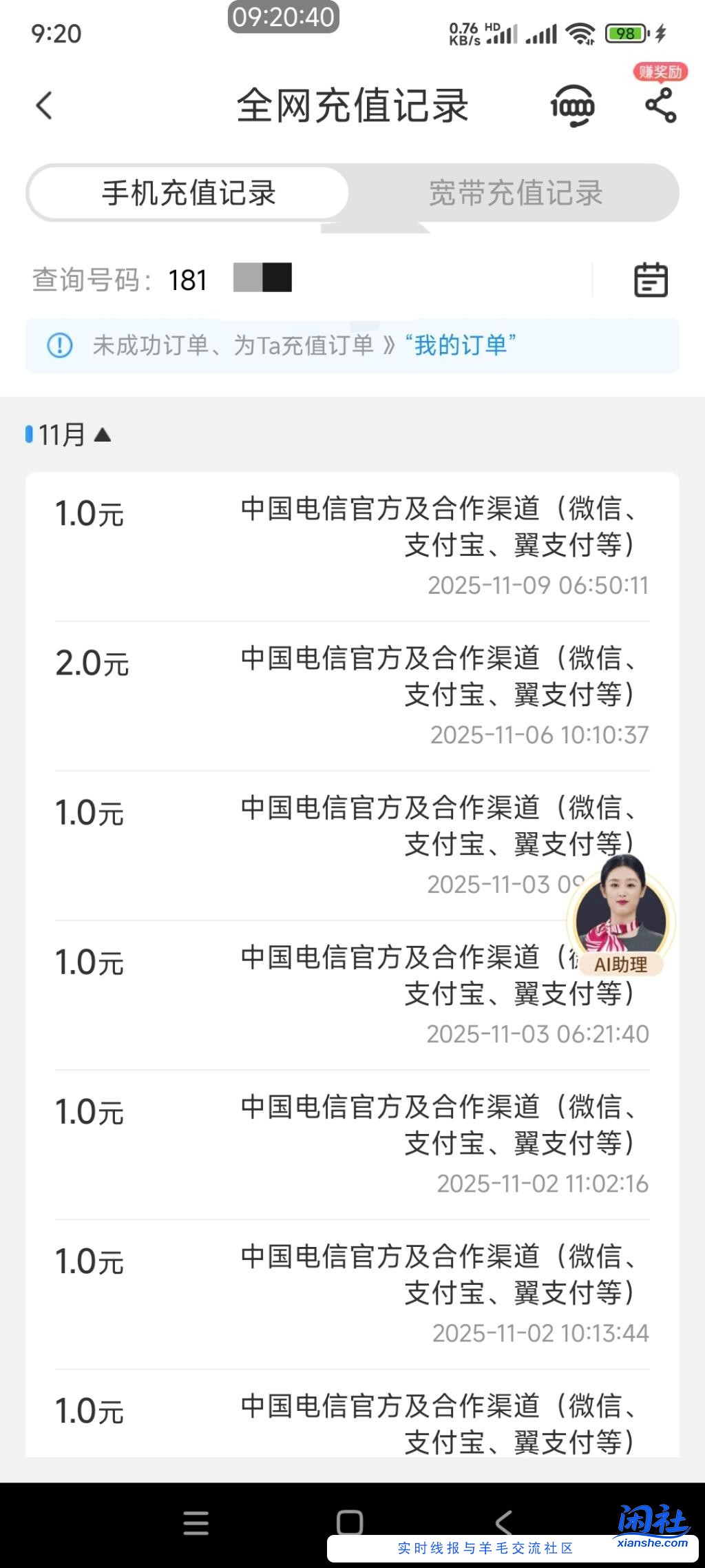The width and height of the screenshot is (705, 1568).
Task: Tap the battery indicator in the status bar
Action: (625, 32)
